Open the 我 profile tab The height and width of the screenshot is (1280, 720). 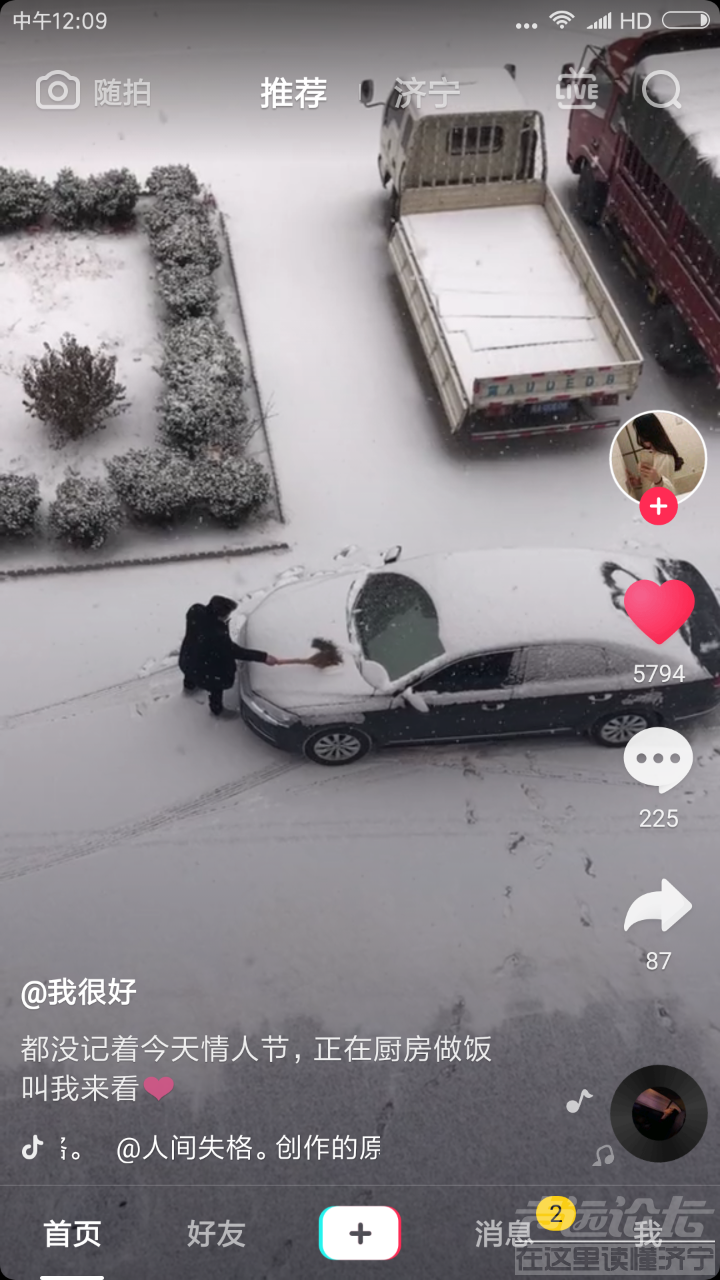648,1234
